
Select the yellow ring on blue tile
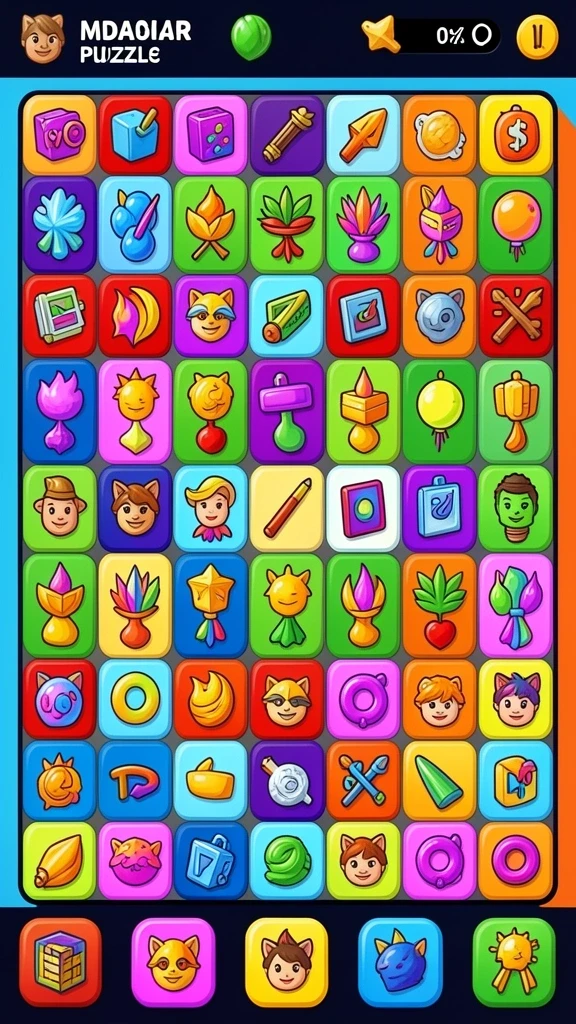pyautogui.click(x=135, y=699)
